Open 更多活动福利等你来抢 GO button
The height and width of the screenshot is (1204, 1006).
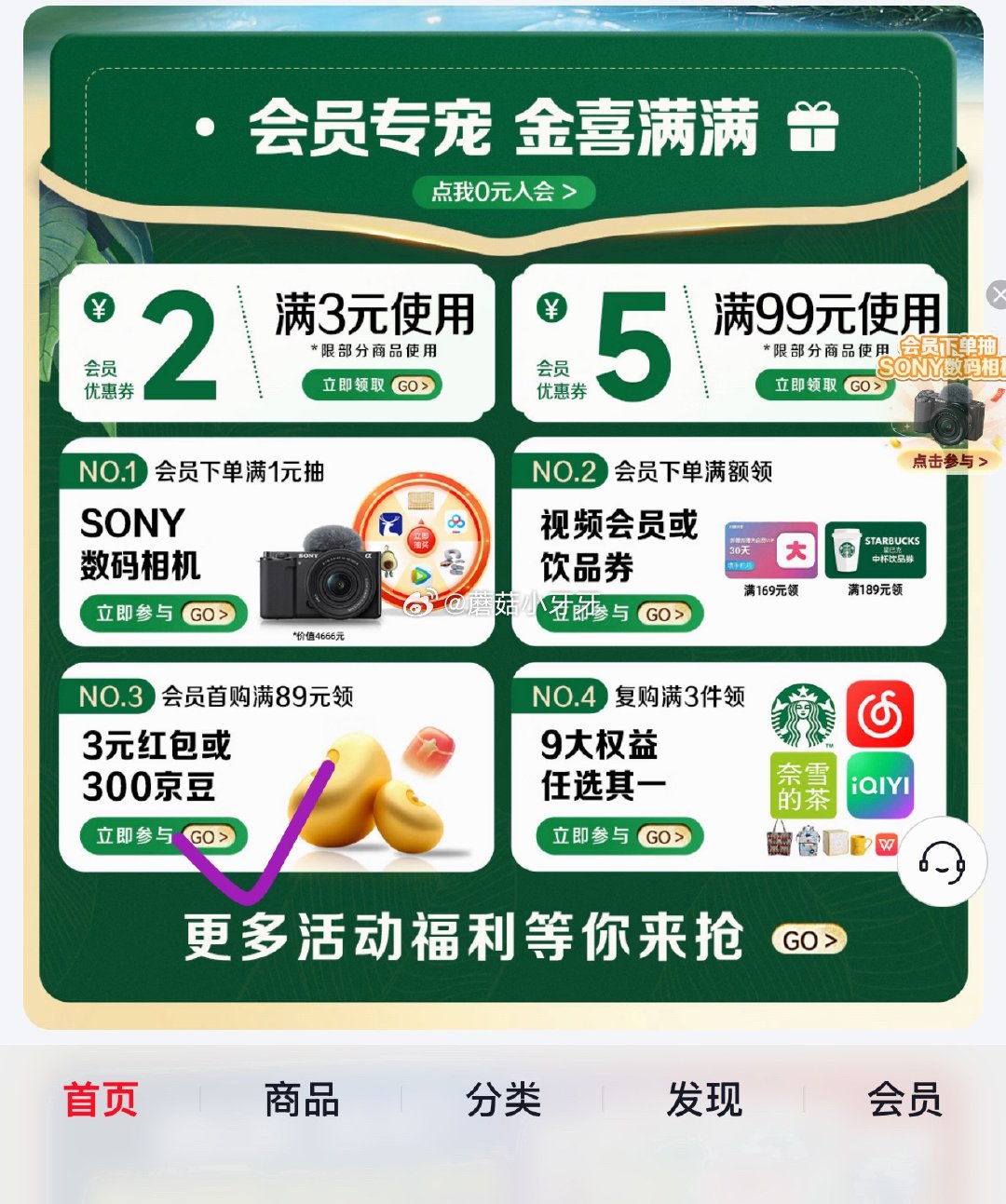[x=809, y=940]
